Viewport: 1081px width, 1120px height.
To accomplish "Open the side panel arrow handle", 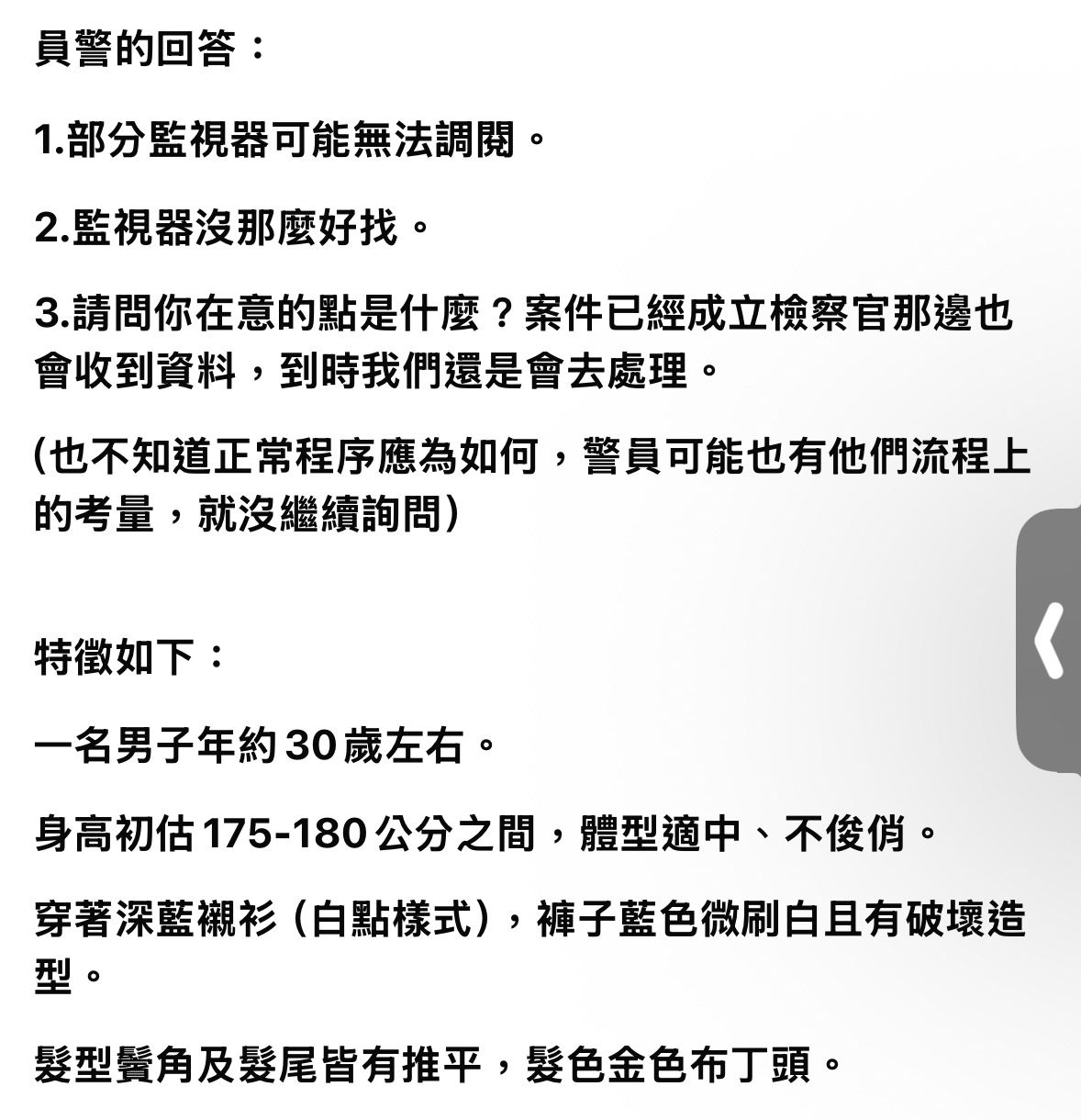I will pyautogui.click(x=1050, y=640).
